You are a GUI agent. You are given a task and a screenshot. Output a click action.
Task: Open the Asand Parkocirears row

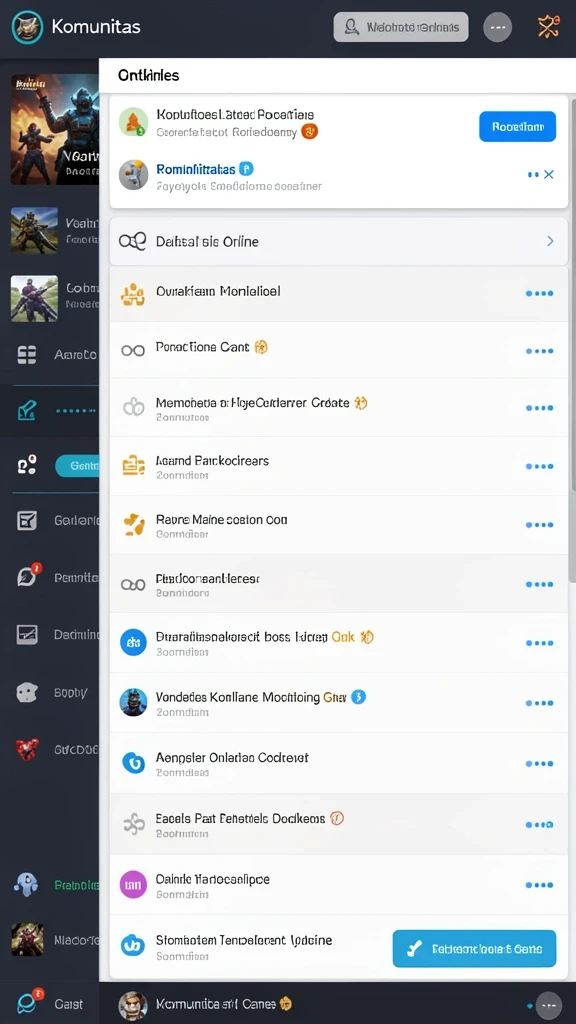click(338, 466)
